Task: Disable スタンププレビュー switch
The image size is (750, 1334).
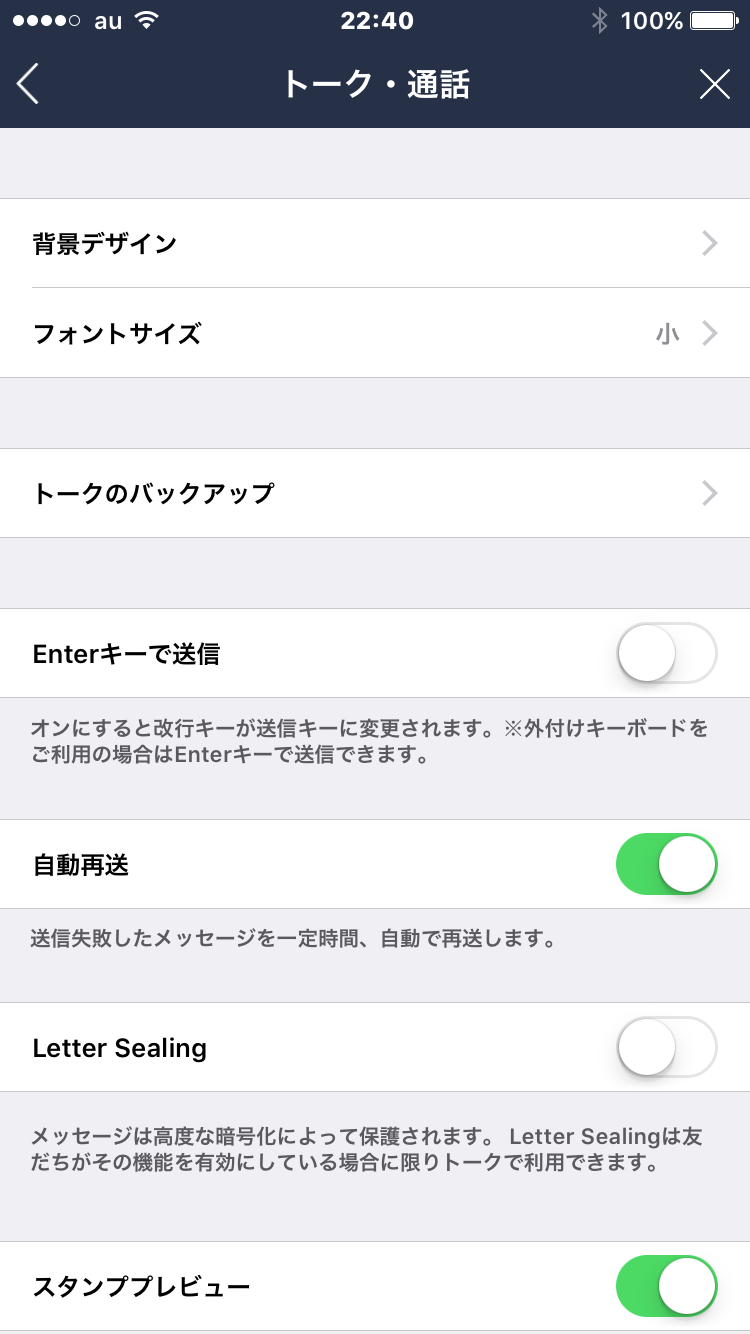Action: [667, 1286]
